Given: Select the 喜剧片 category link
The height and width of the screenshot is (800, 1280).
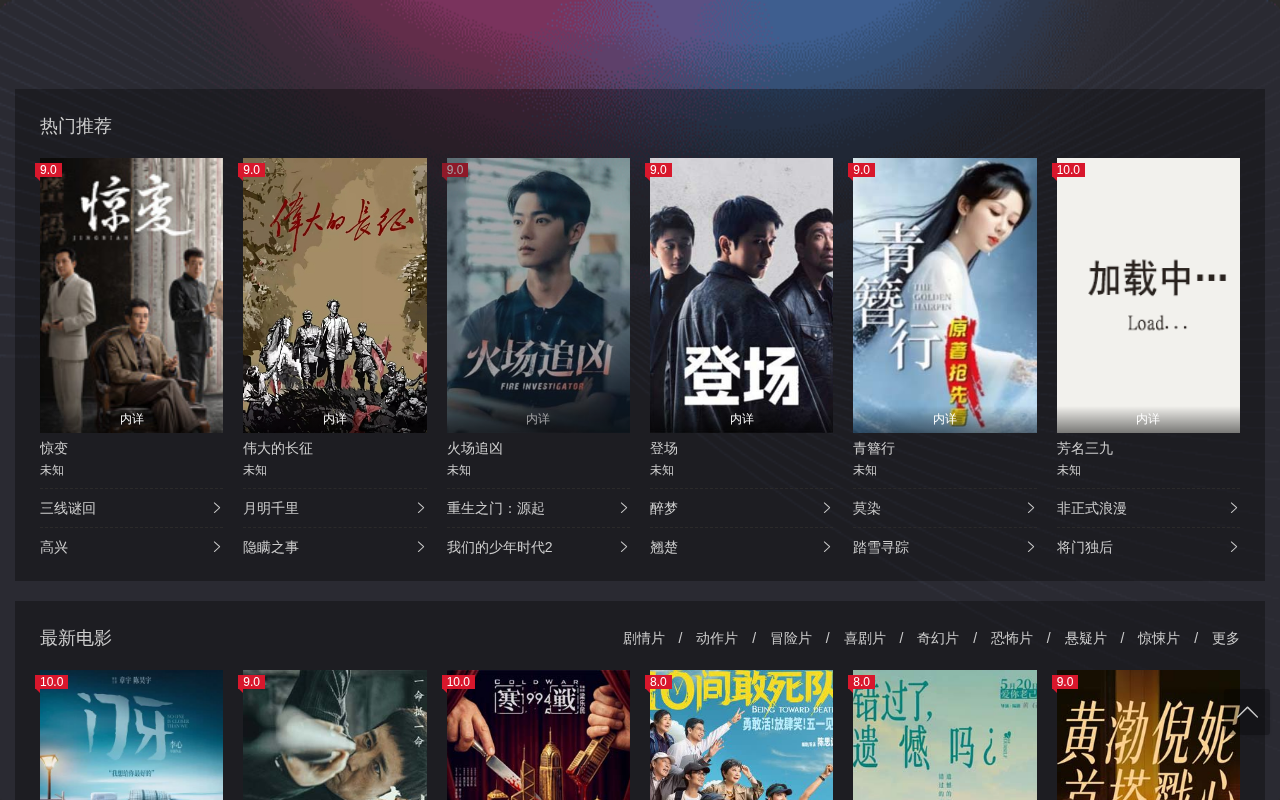Looking at the screenshot, I should [865, 638].
